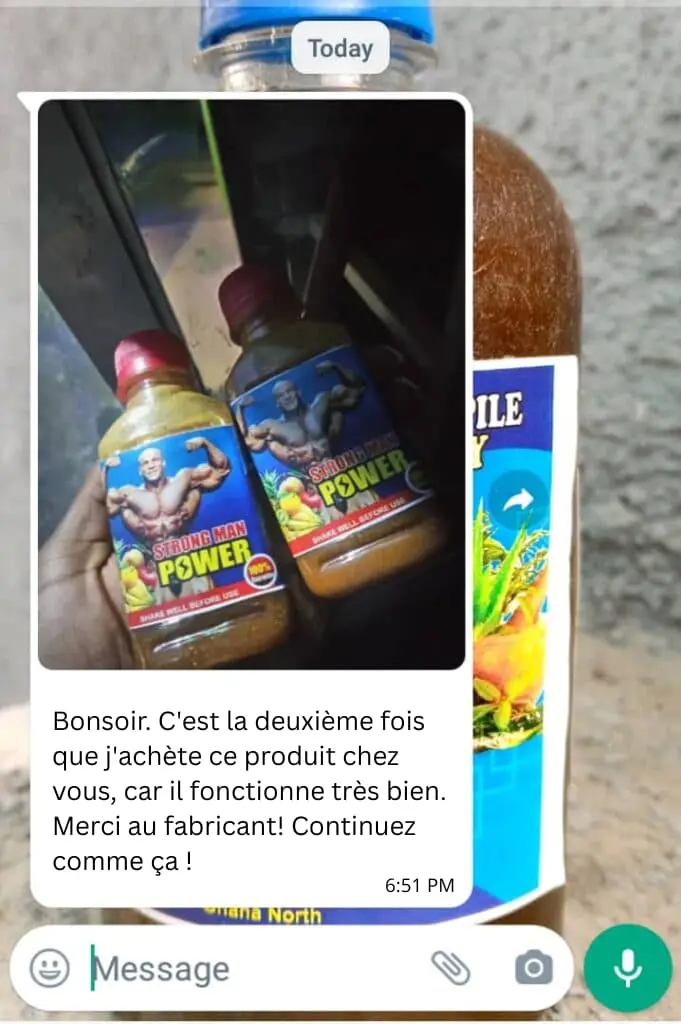Open the Strong Man Power photo message
This screenshot has height=1024, width=681.
(x=251, y=384)
